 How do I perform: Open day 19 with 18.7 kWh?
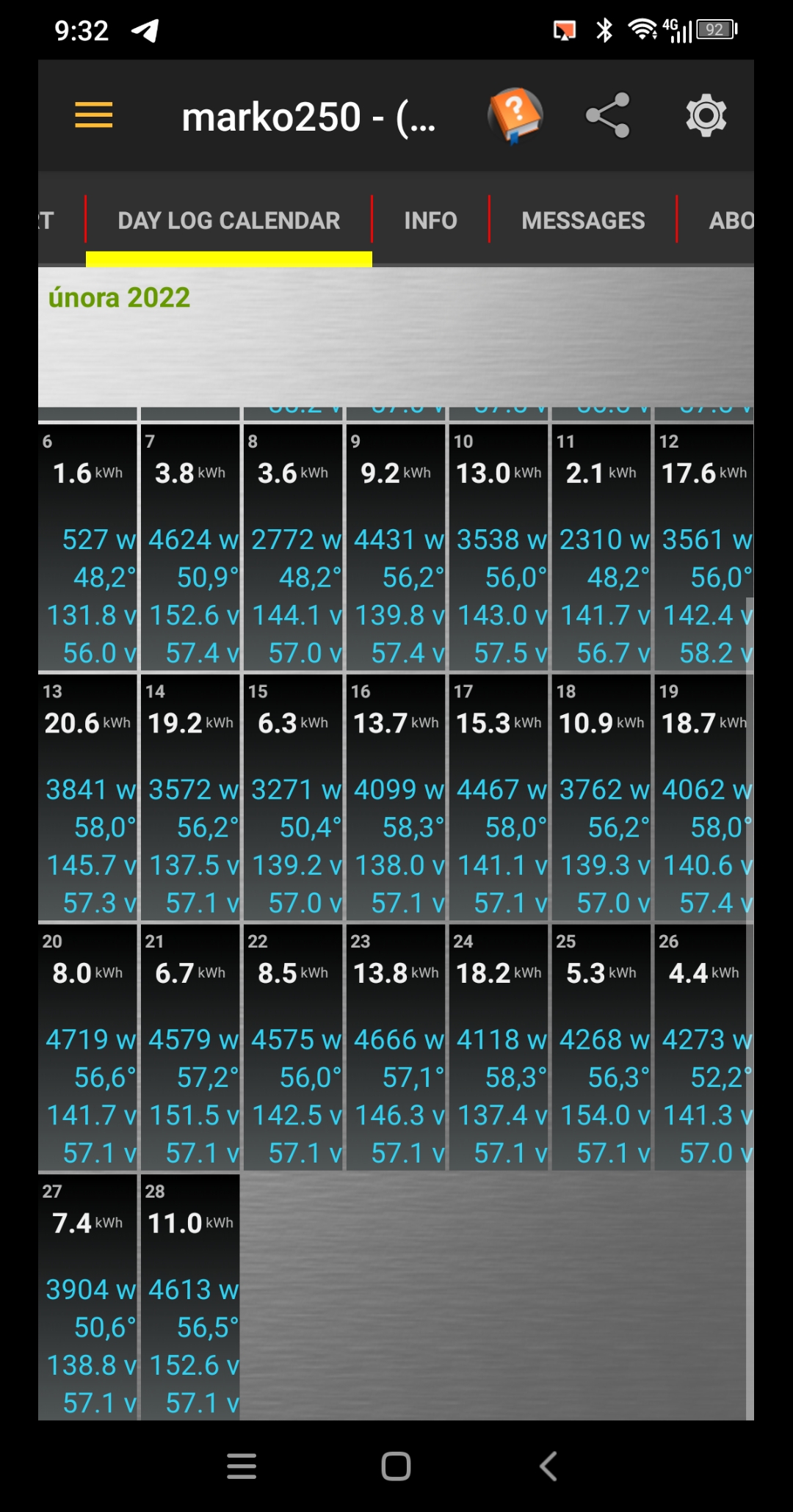(703, 797)
